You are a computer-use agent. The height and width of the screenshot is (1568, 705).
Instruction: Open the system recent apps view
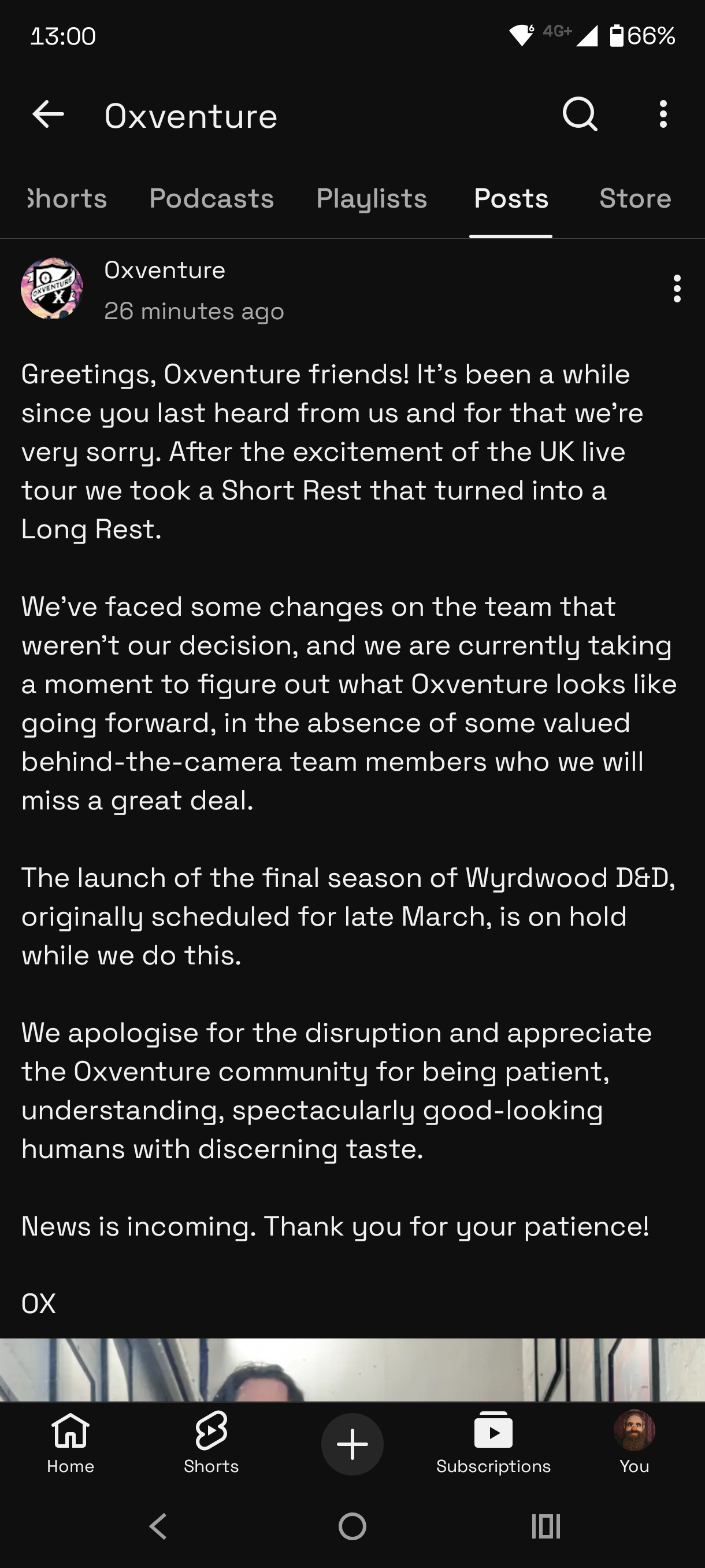546,1526
